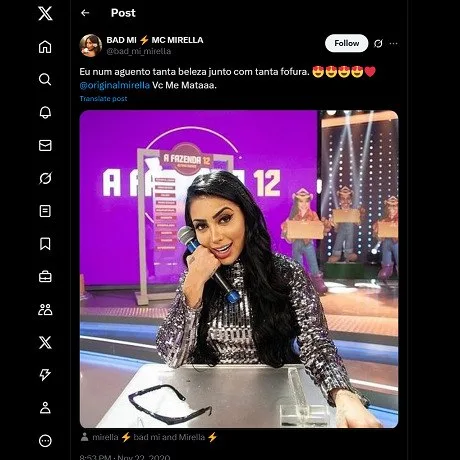Open Bookmarks in the sidebar
The image size is (460, 460).
[x=45, y=244]
